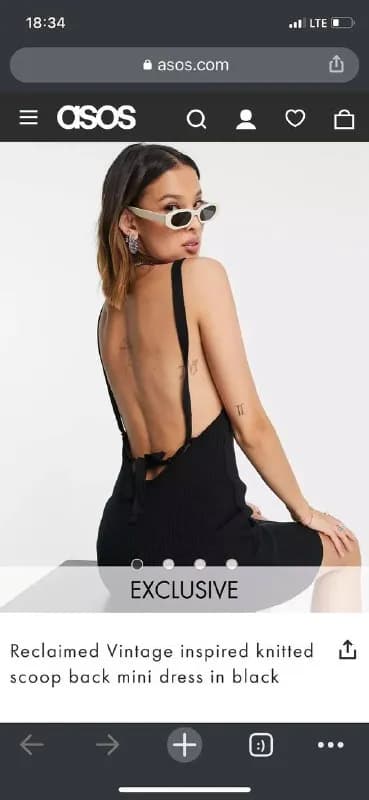Viewport: 369px width, 800px height.
Task: Share this dress product
Action: [348, 649]
